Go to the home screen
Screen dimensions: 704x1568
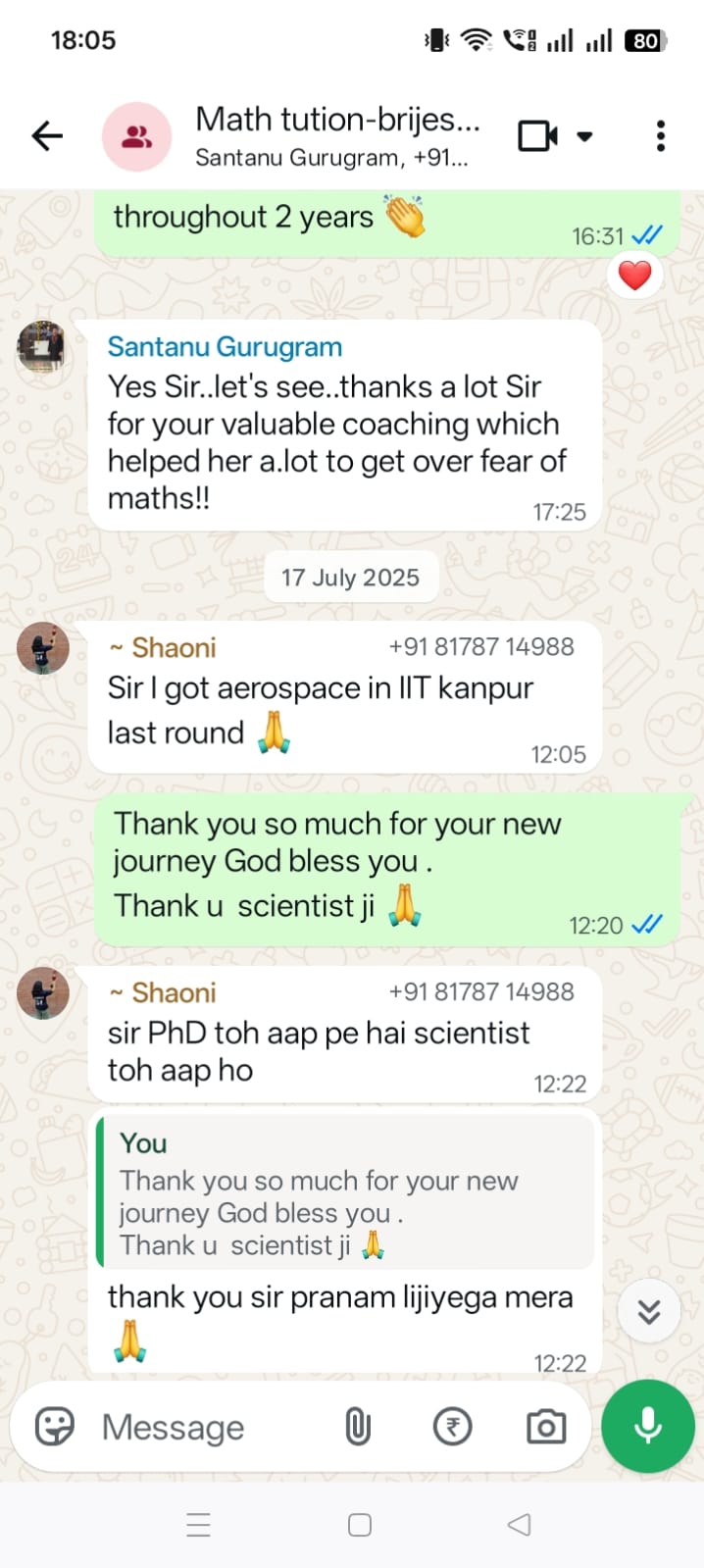pos(360,1525)
